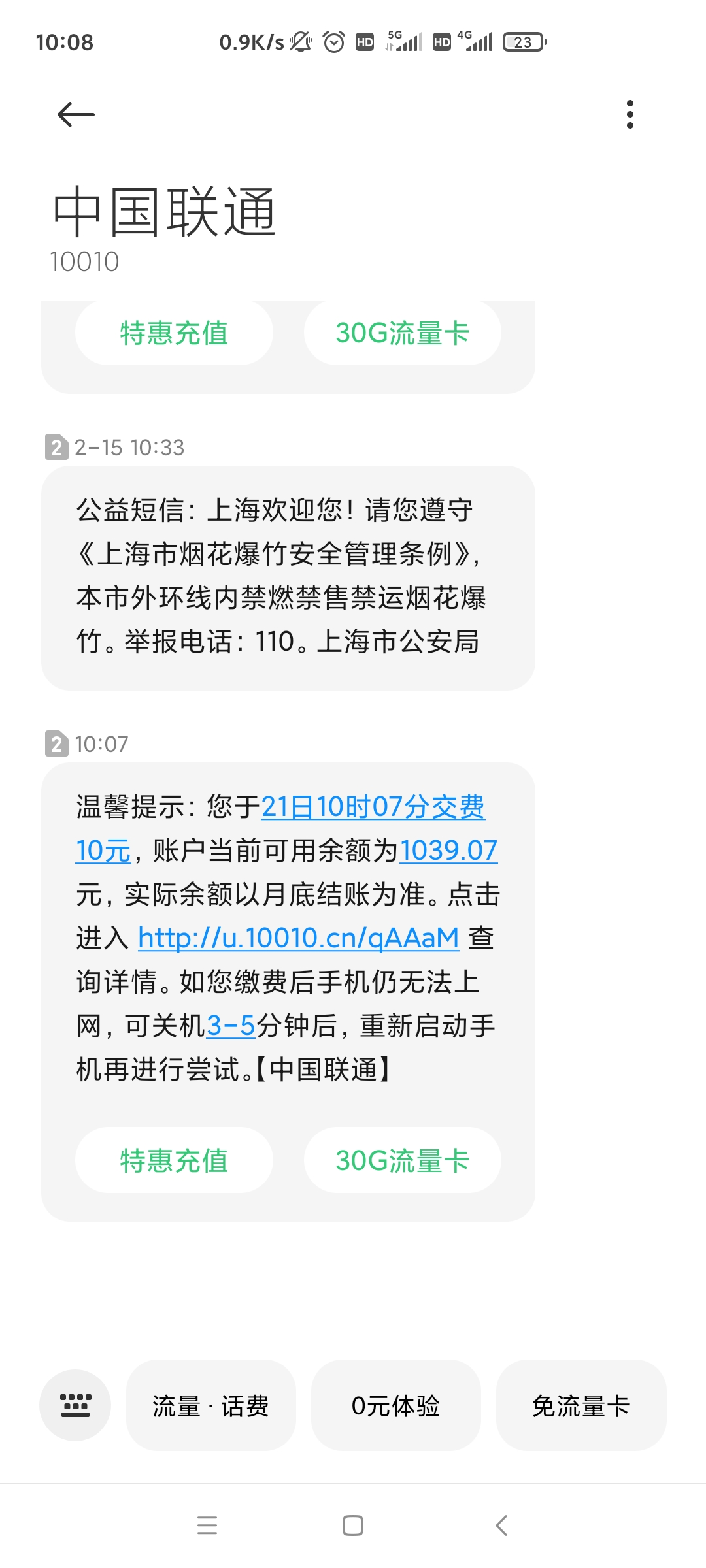Open the three-dot overflow menu
706x1568 pixels.
630,115
